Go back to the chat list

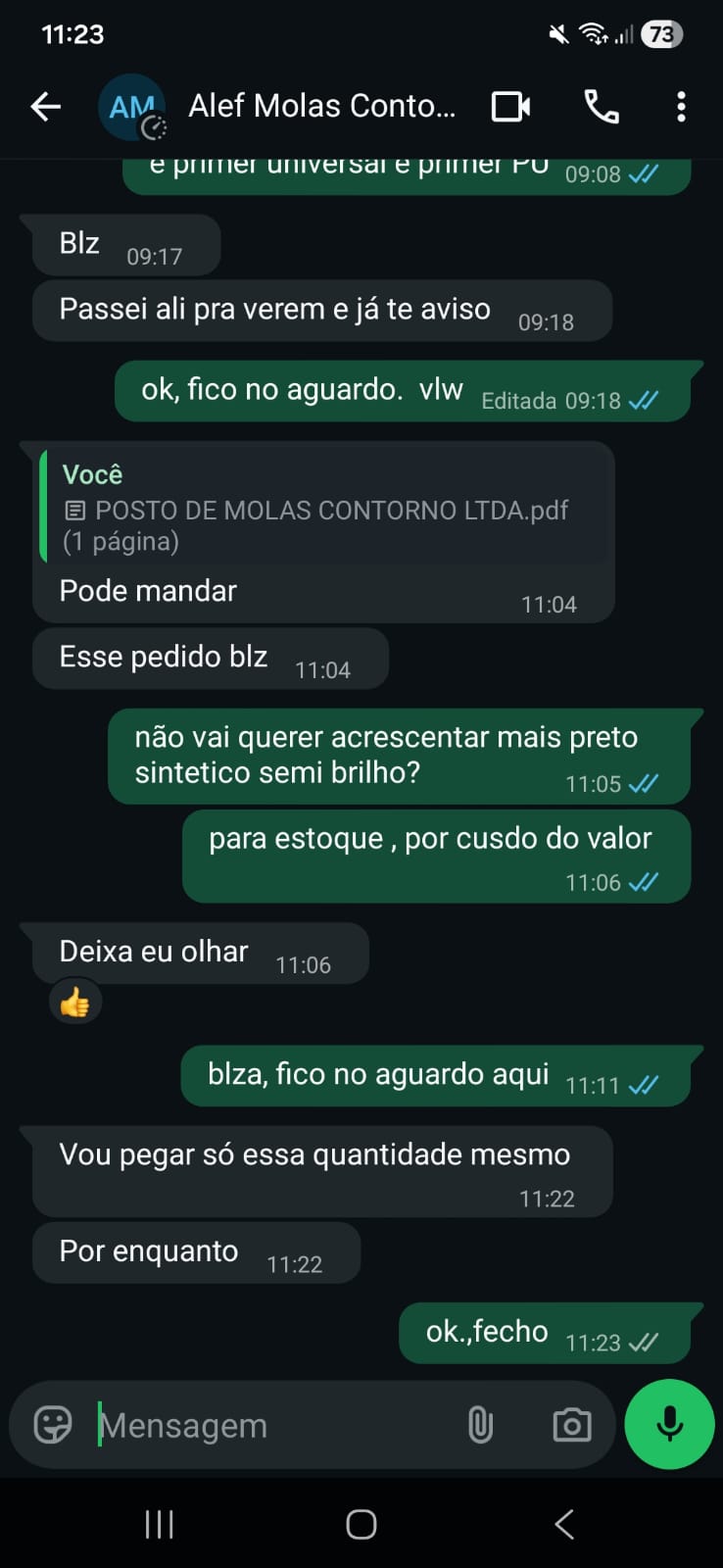[46, 106]
